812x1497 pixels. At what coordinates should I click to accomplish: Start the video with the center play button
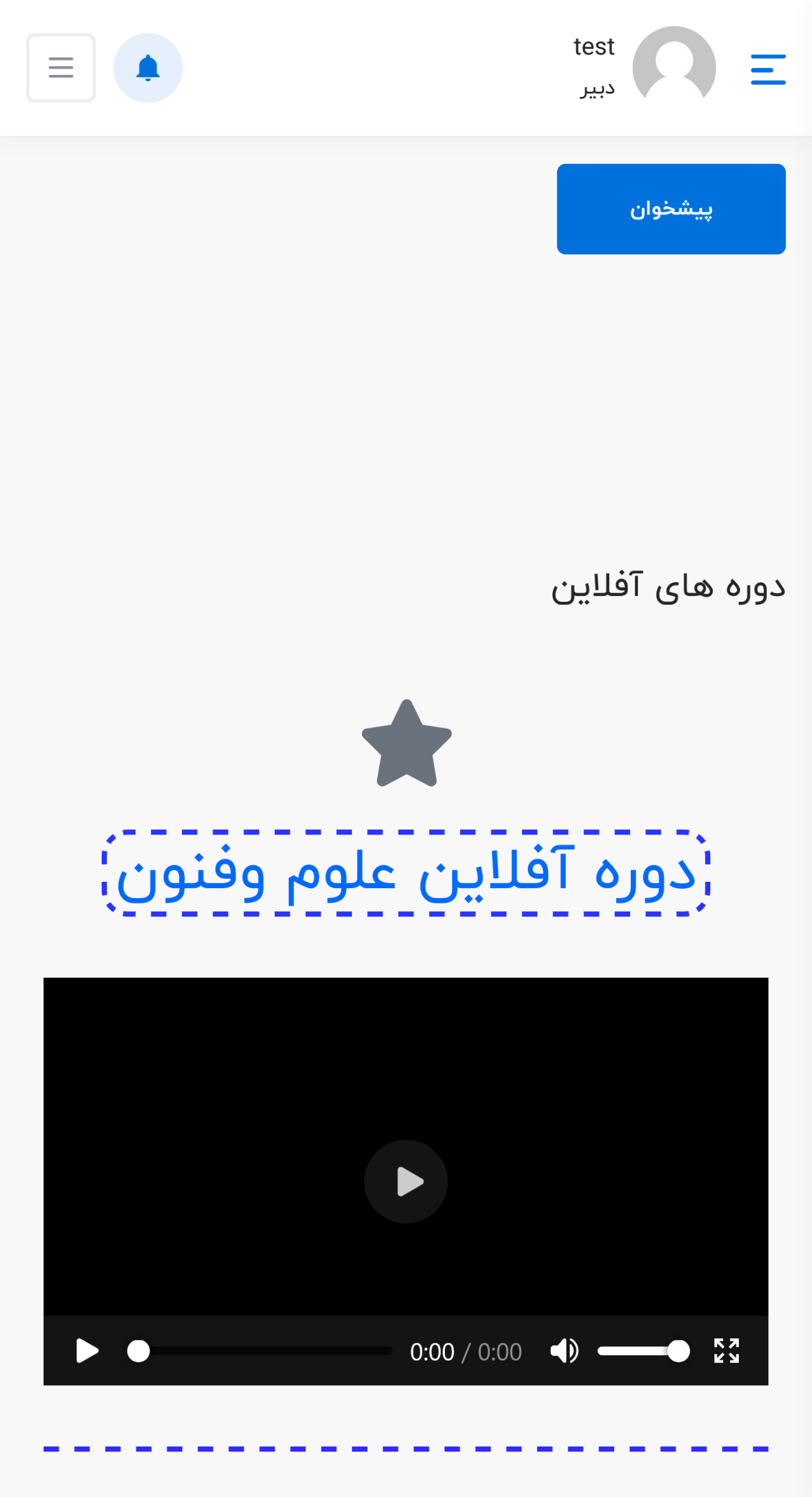pos(406,1181)
